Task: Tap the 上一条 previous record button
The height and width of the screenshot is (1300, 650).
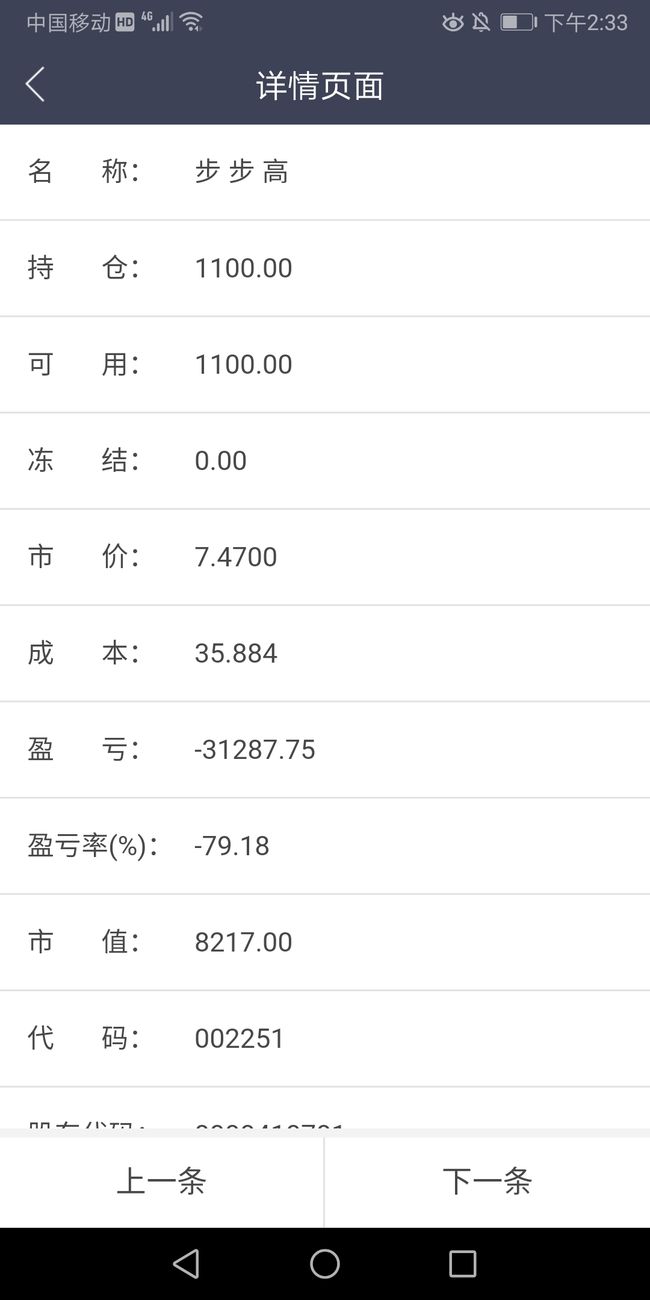Action: 162,1182
